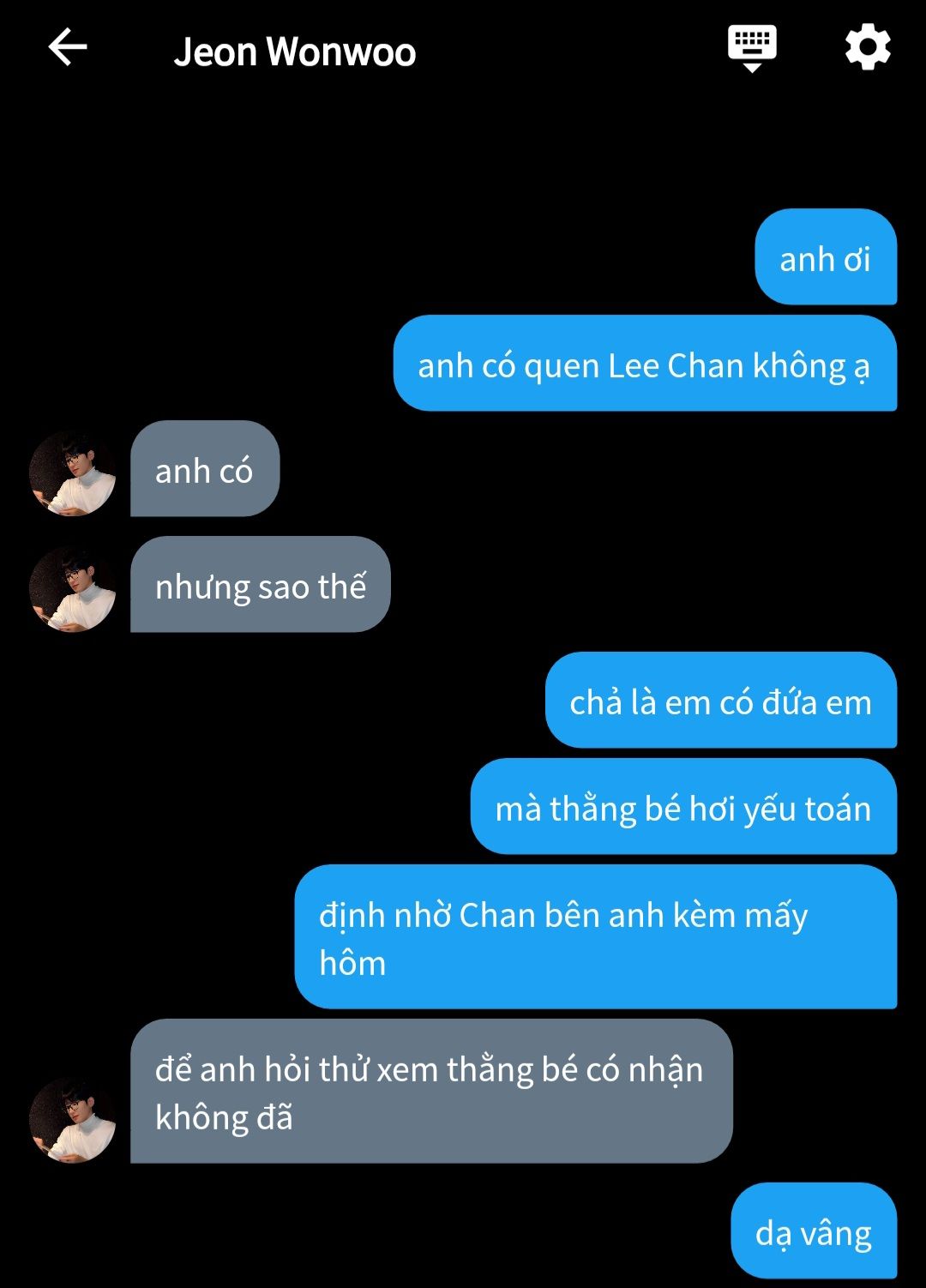The width and height of the screenshot is (926, 1288).
Task: Tap Wonwoo's avatar beside "anh có"
Action: tap(73, 473)
